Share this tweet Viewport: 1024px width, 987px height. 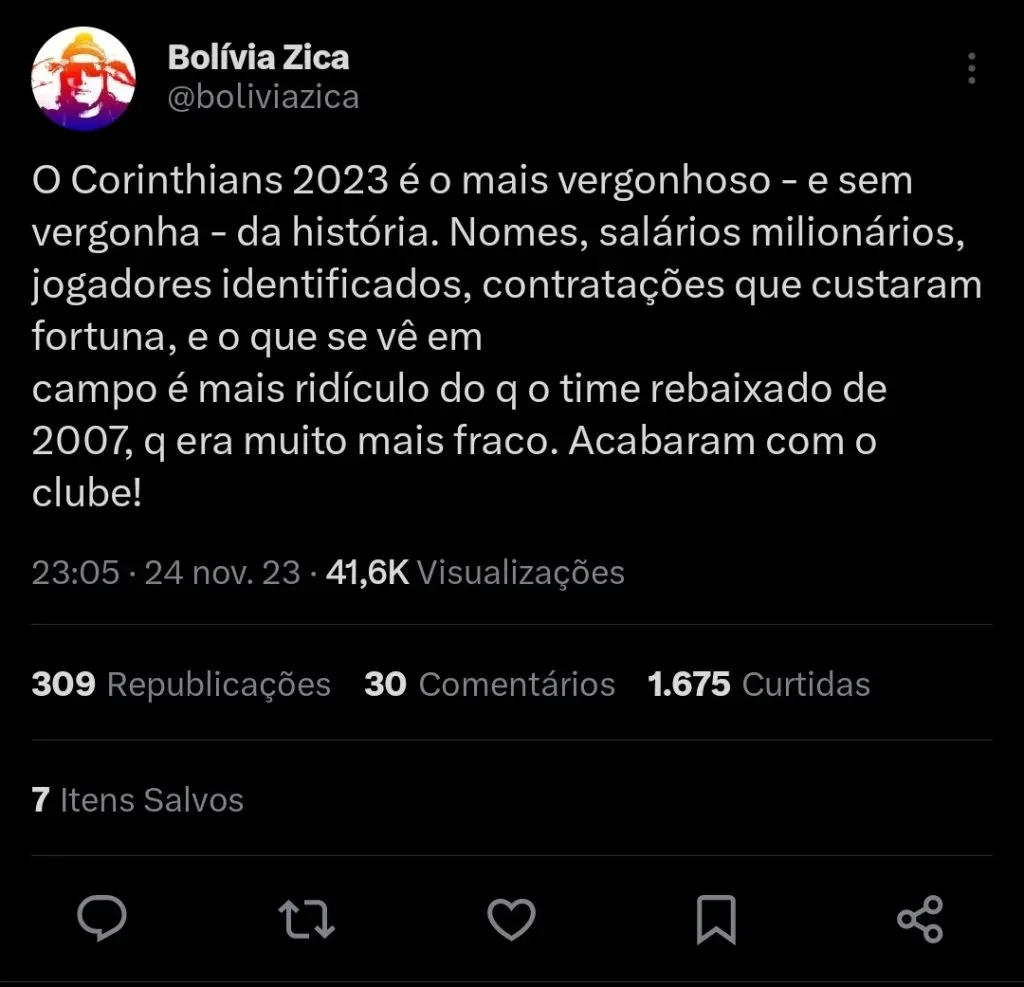(x=920, y=919)
